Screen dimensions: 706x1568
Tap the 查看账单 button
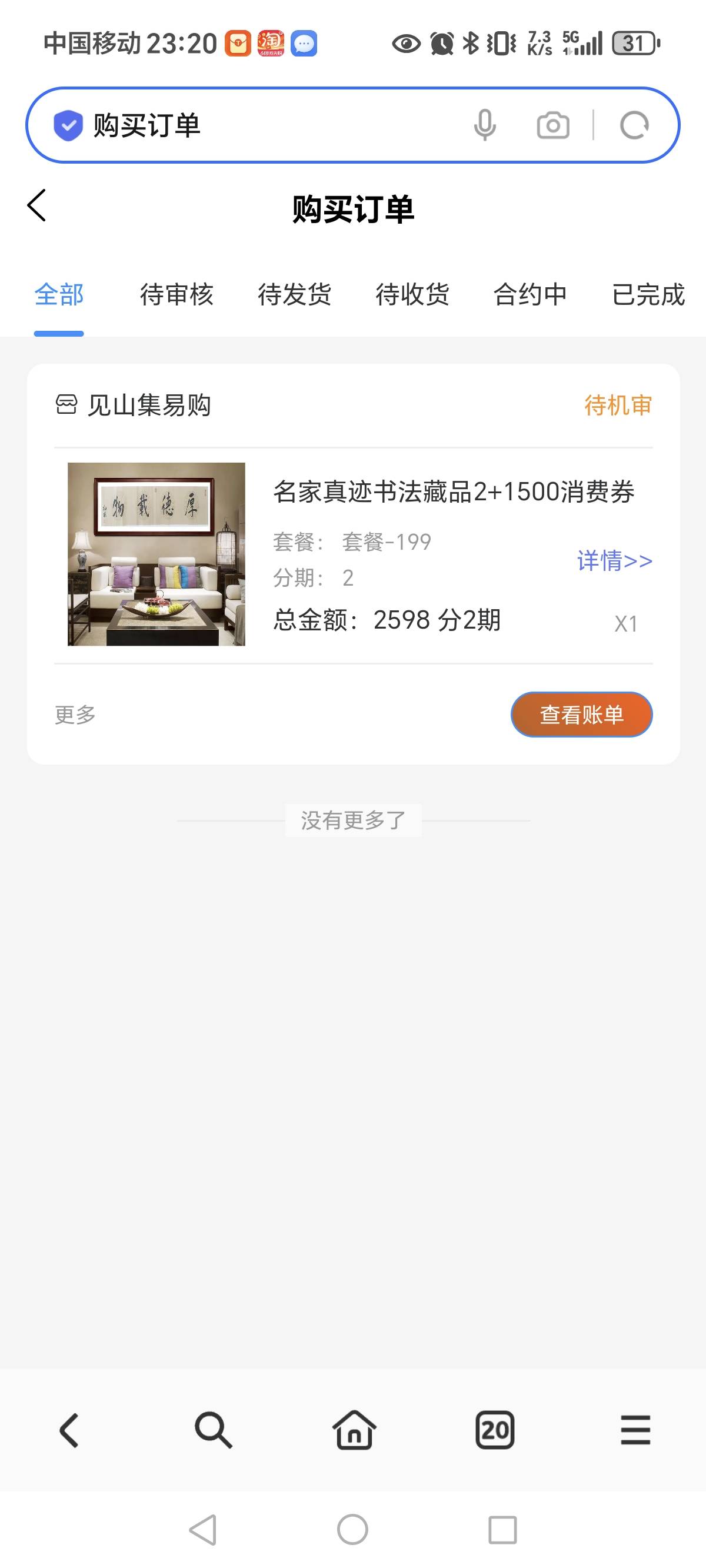582,715
